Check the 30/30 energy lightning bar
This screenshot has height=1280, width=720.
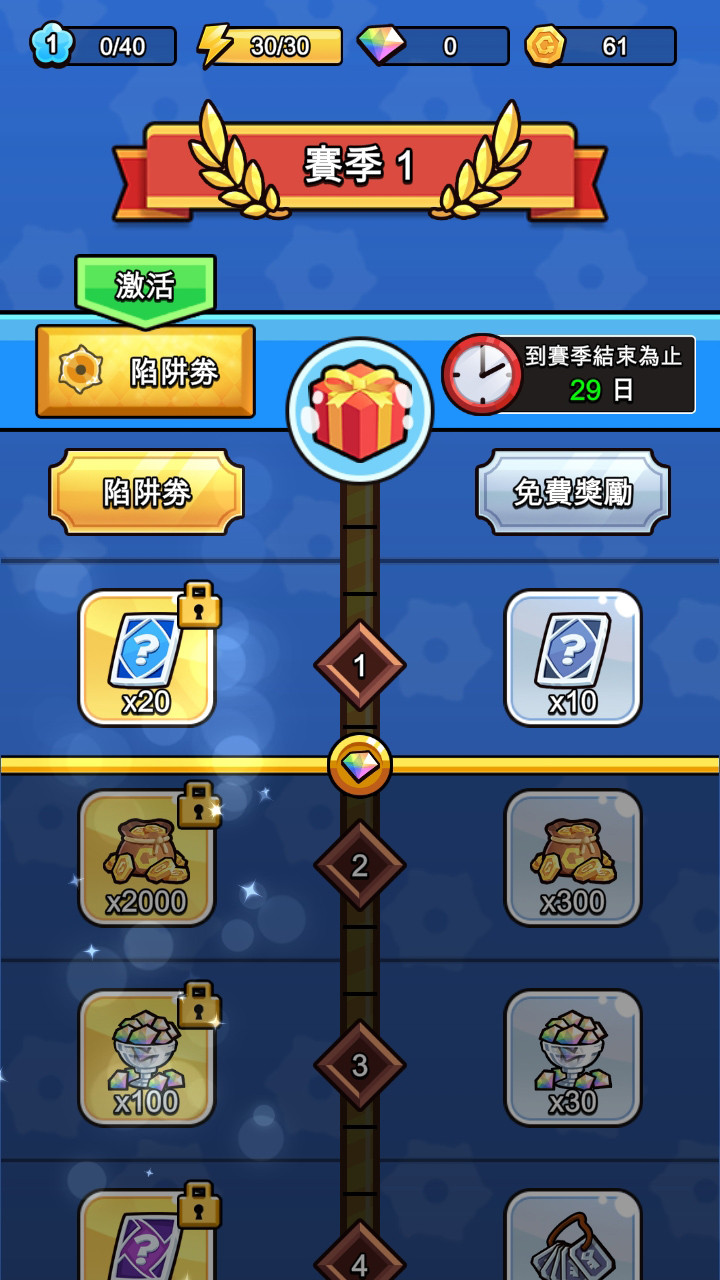pyautogui.click(x=265, y=44)
